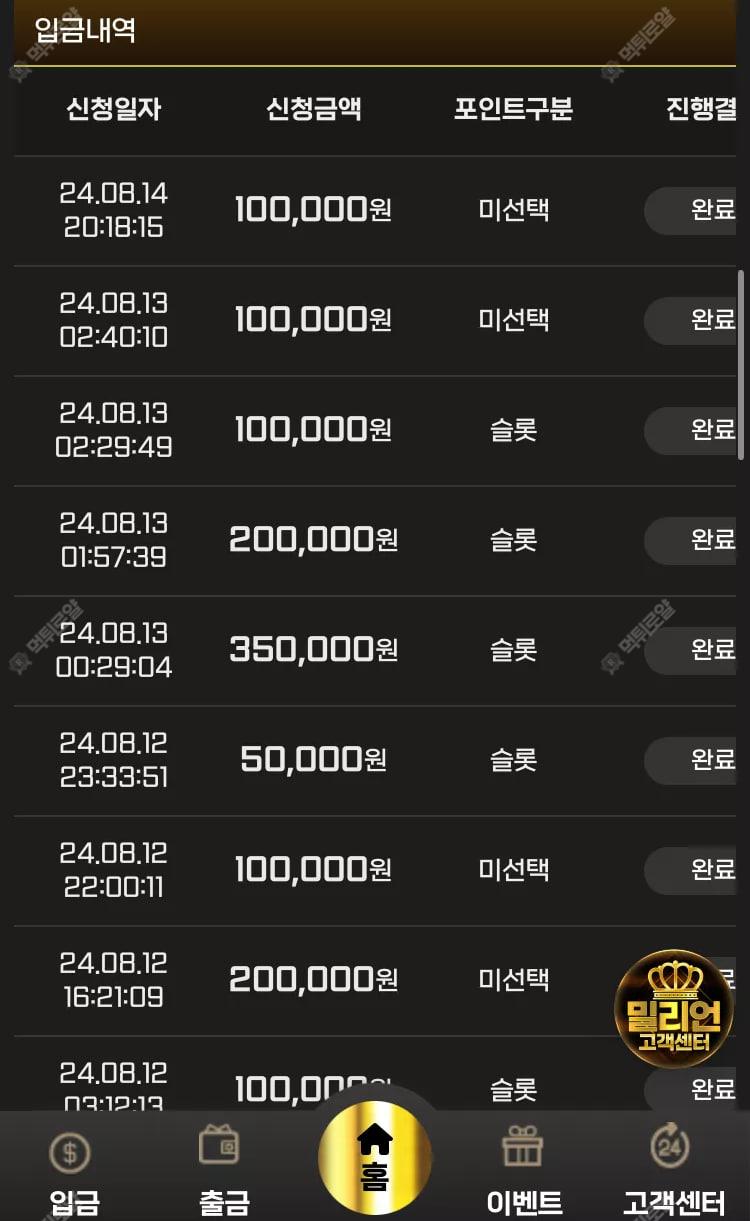Switch to the 출금 withdrawal tab

click(x=222, y=1172)
